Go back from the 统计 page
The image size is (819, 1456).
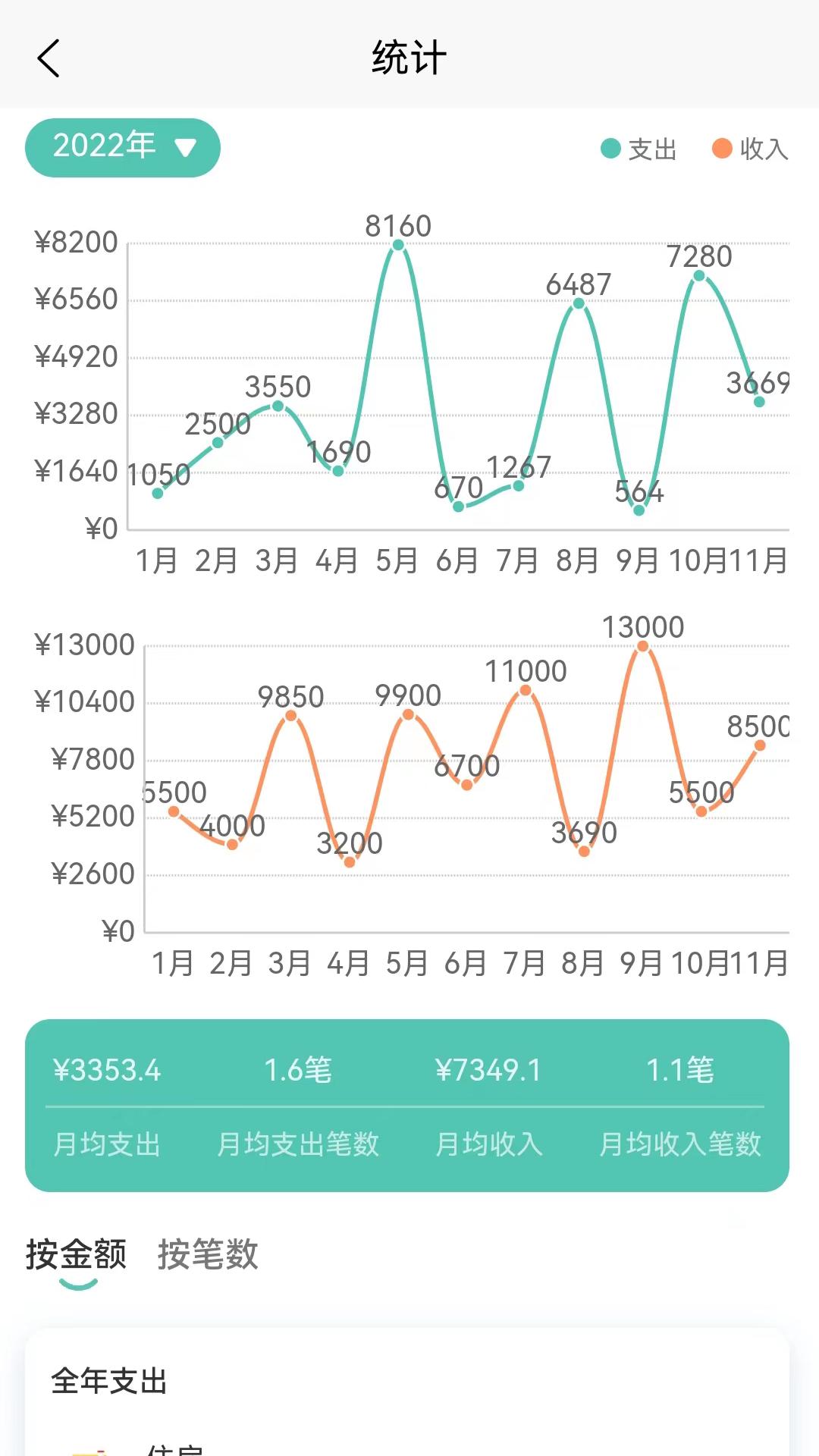click(49, 58)
